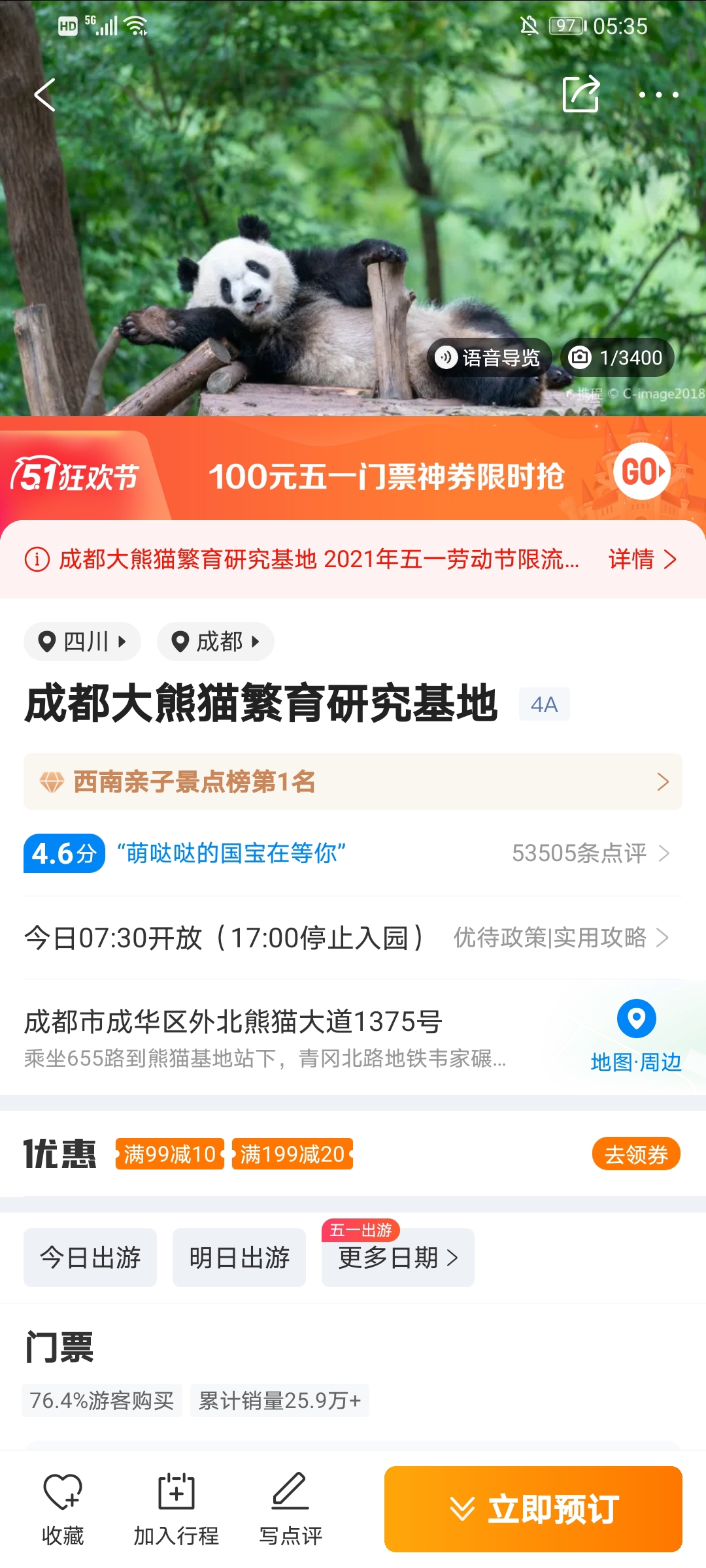Screen dimensions: 706x1568
Task: Go back using the top-left arrow
Action: point(44,95)
